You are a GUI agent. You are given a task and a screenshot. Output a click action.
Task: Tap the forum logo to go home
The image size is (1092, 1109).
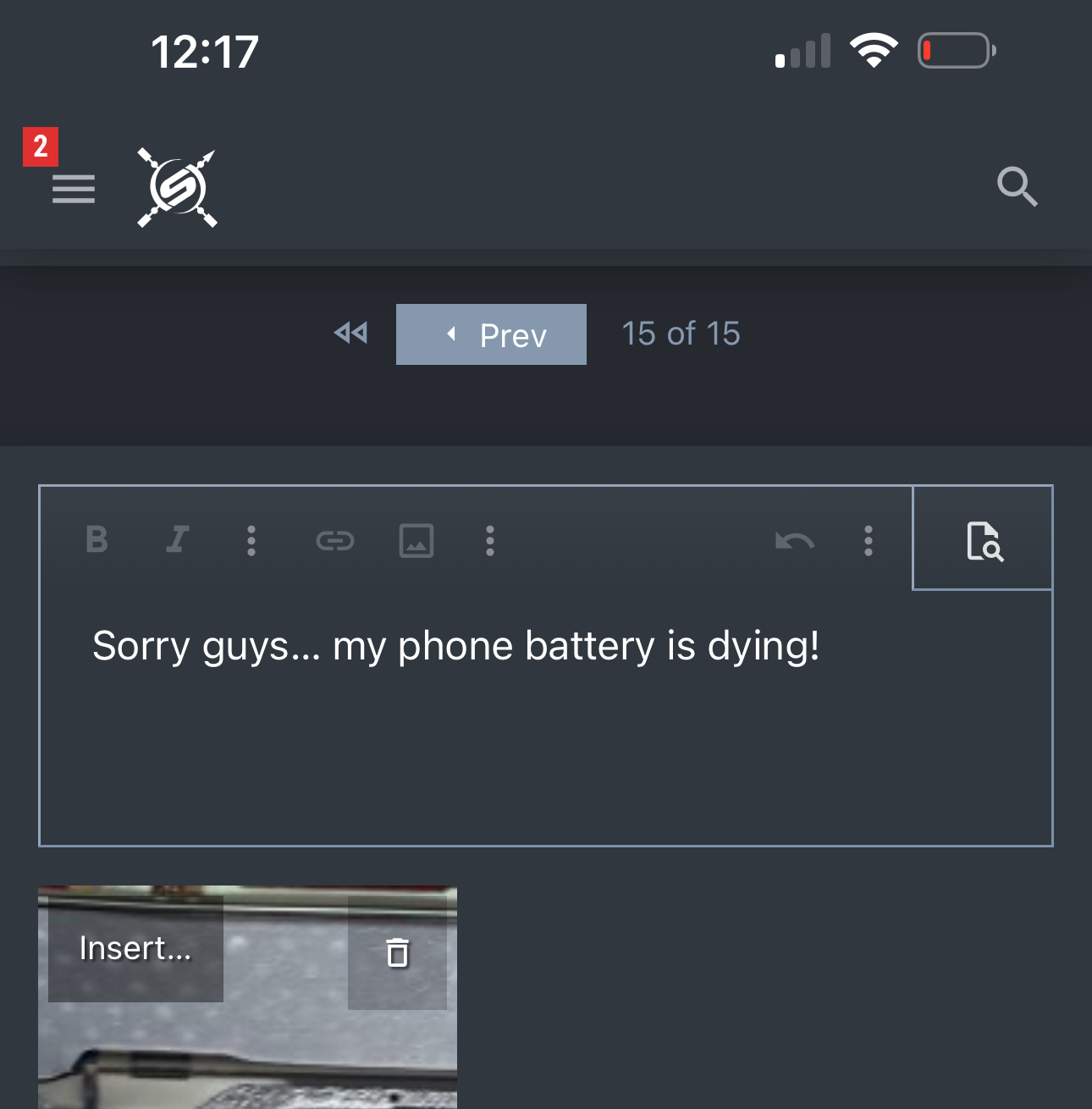click(177, 188)
